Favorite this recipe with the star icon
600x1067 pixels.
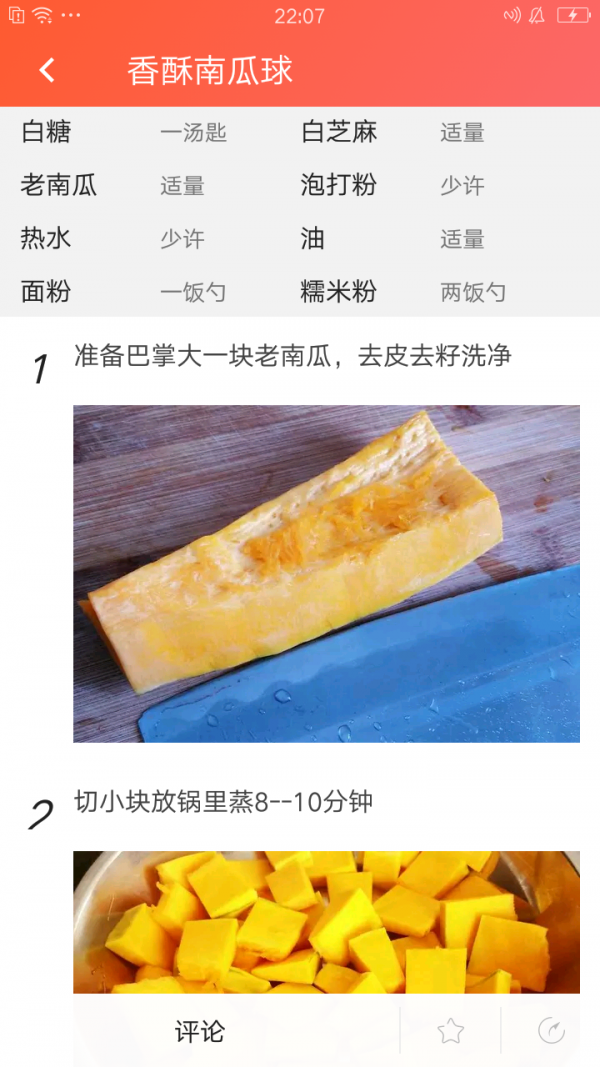click(x=450, y=1031)
